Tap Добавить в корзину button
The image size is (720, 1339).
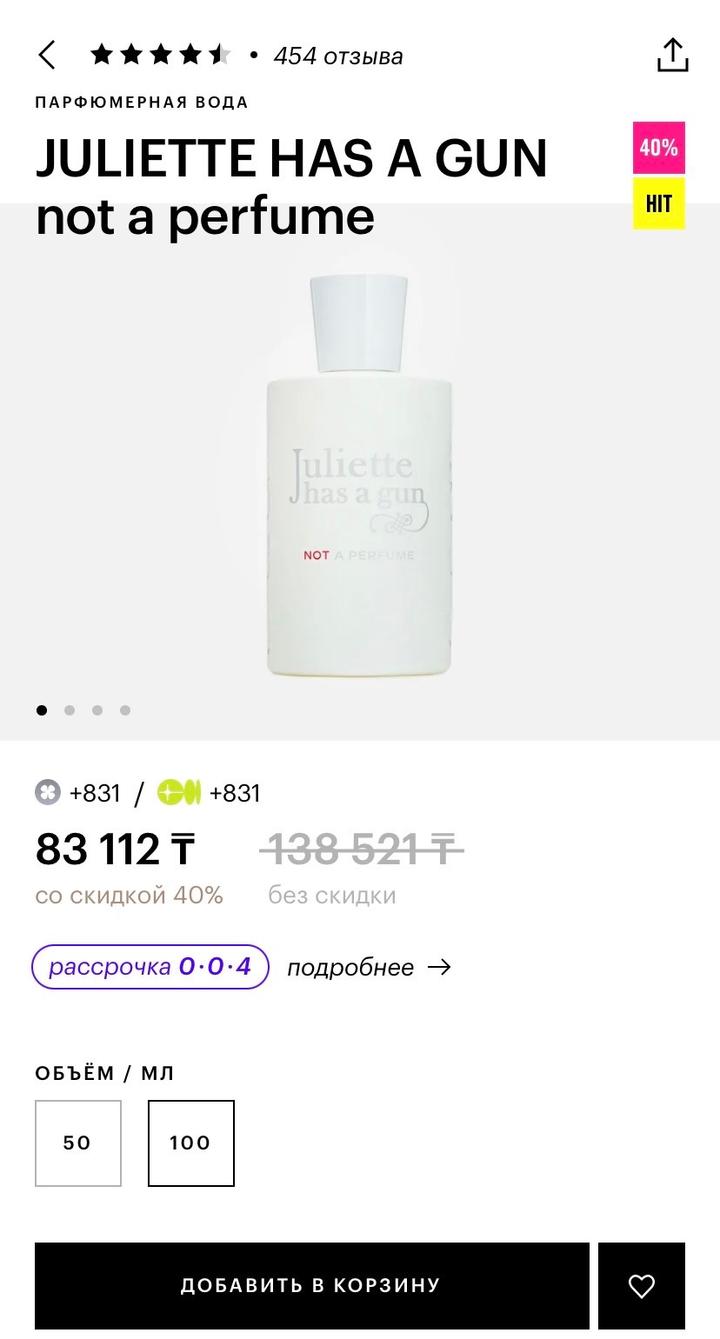310,1286
